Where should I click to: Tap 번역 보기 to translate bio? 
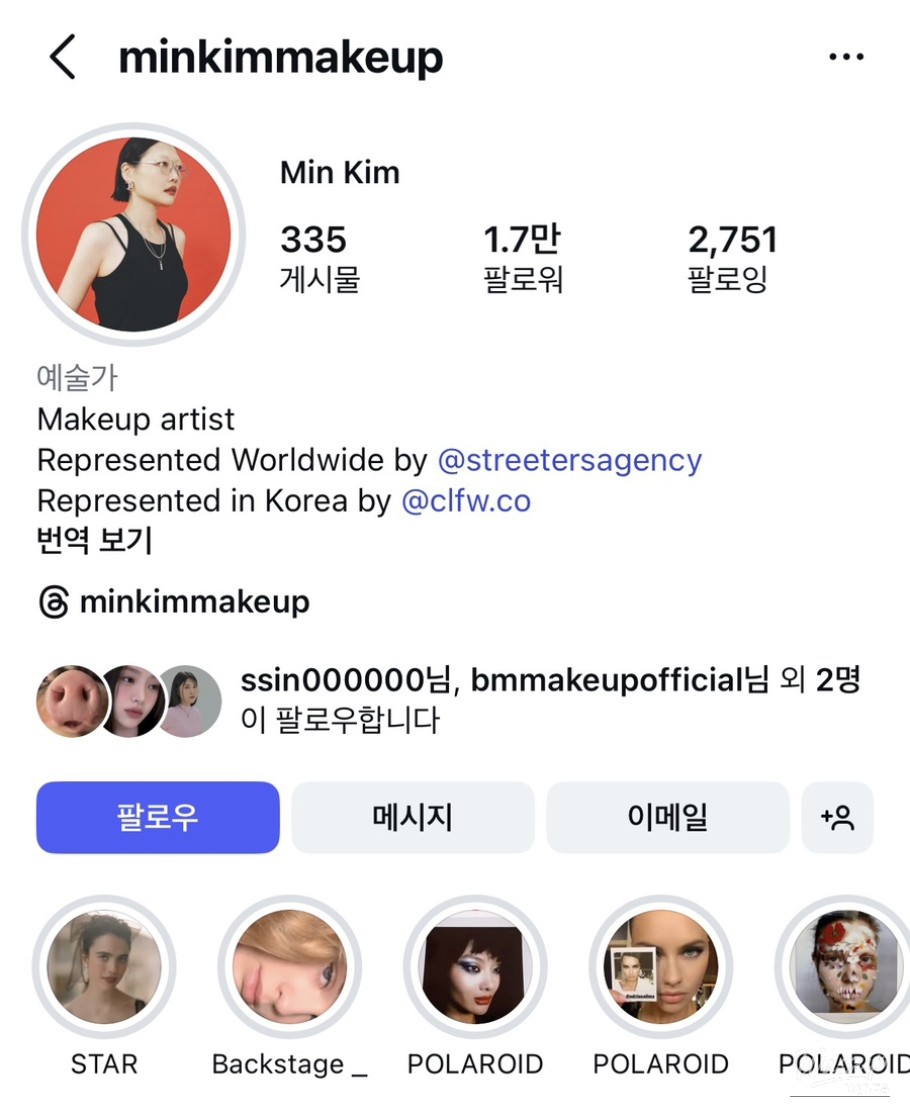pyautogui.click(x=94, y=541)
